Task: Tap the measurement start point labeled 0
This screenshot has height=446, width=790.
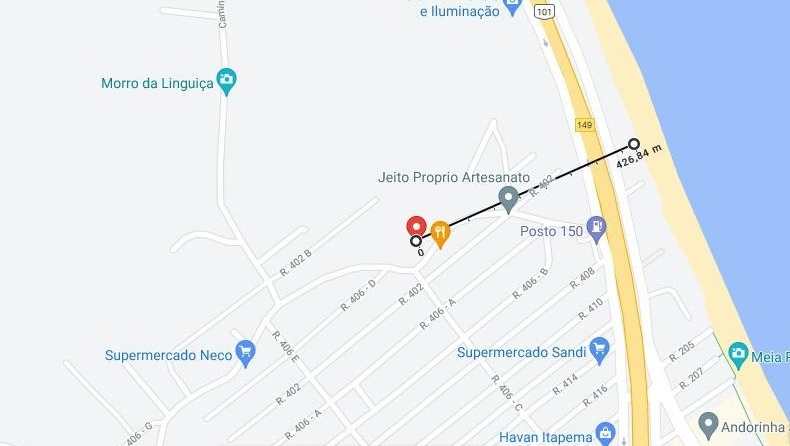Action: 416,240
